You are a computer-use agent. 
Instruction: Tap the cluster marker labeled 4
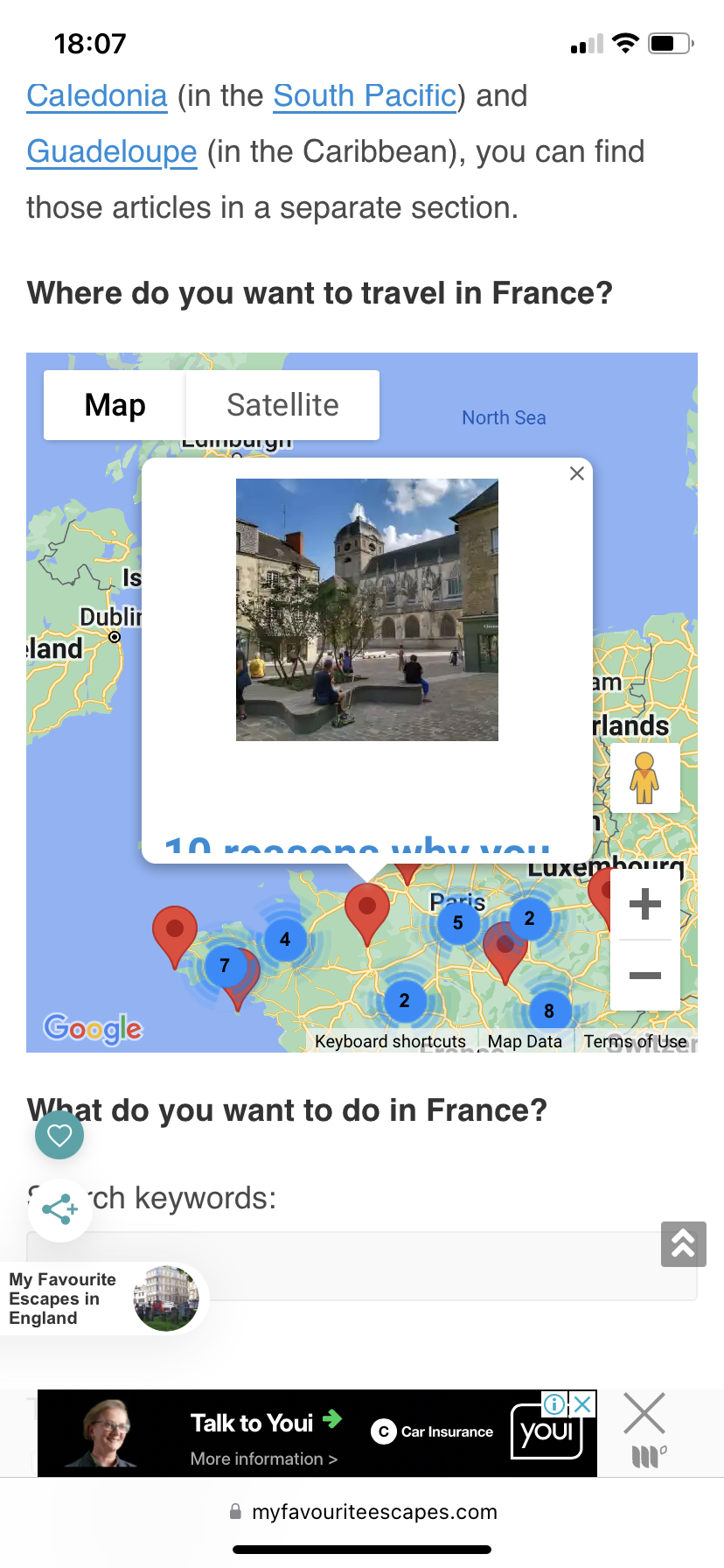[285, 940]
